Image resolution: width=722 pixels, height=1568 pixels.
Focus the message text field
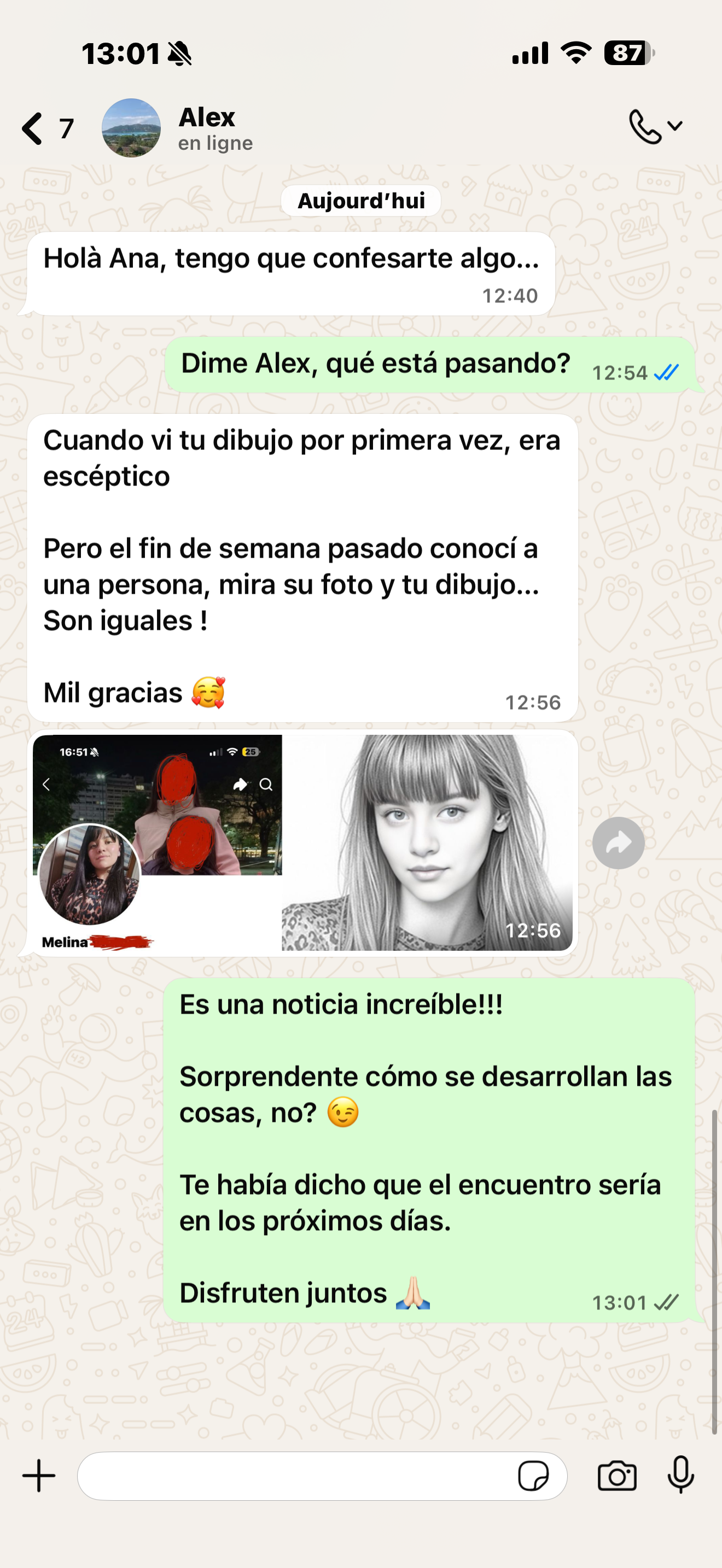[292, 1476]
